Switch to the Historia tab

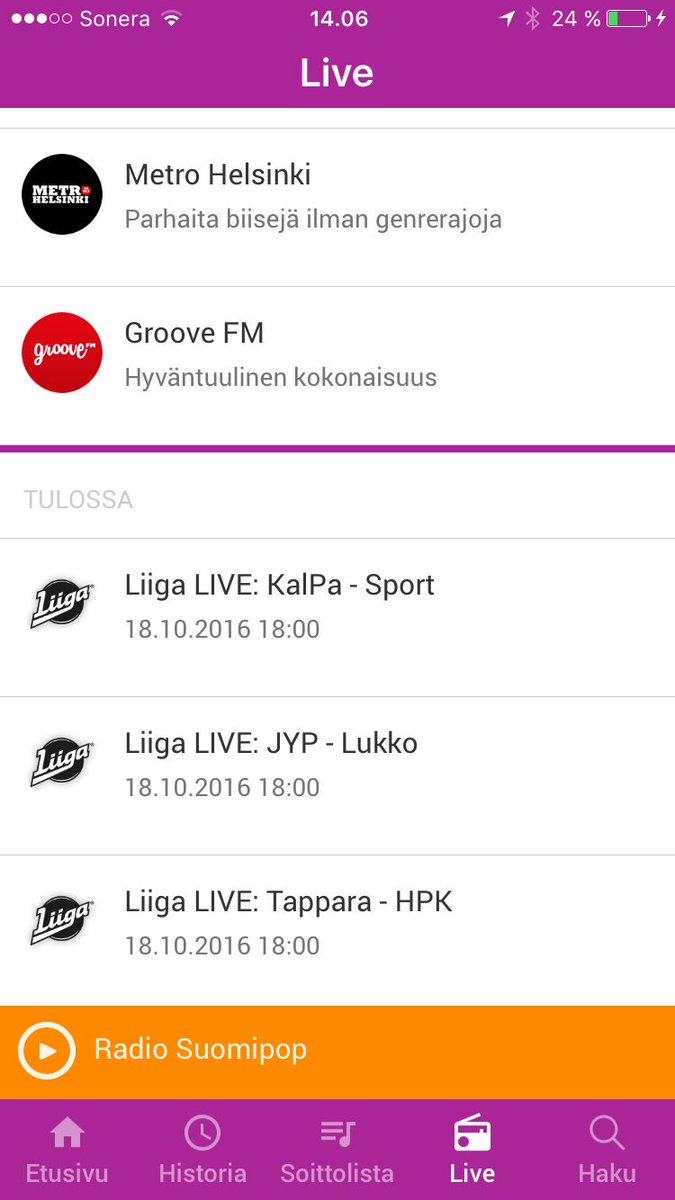202,1150
